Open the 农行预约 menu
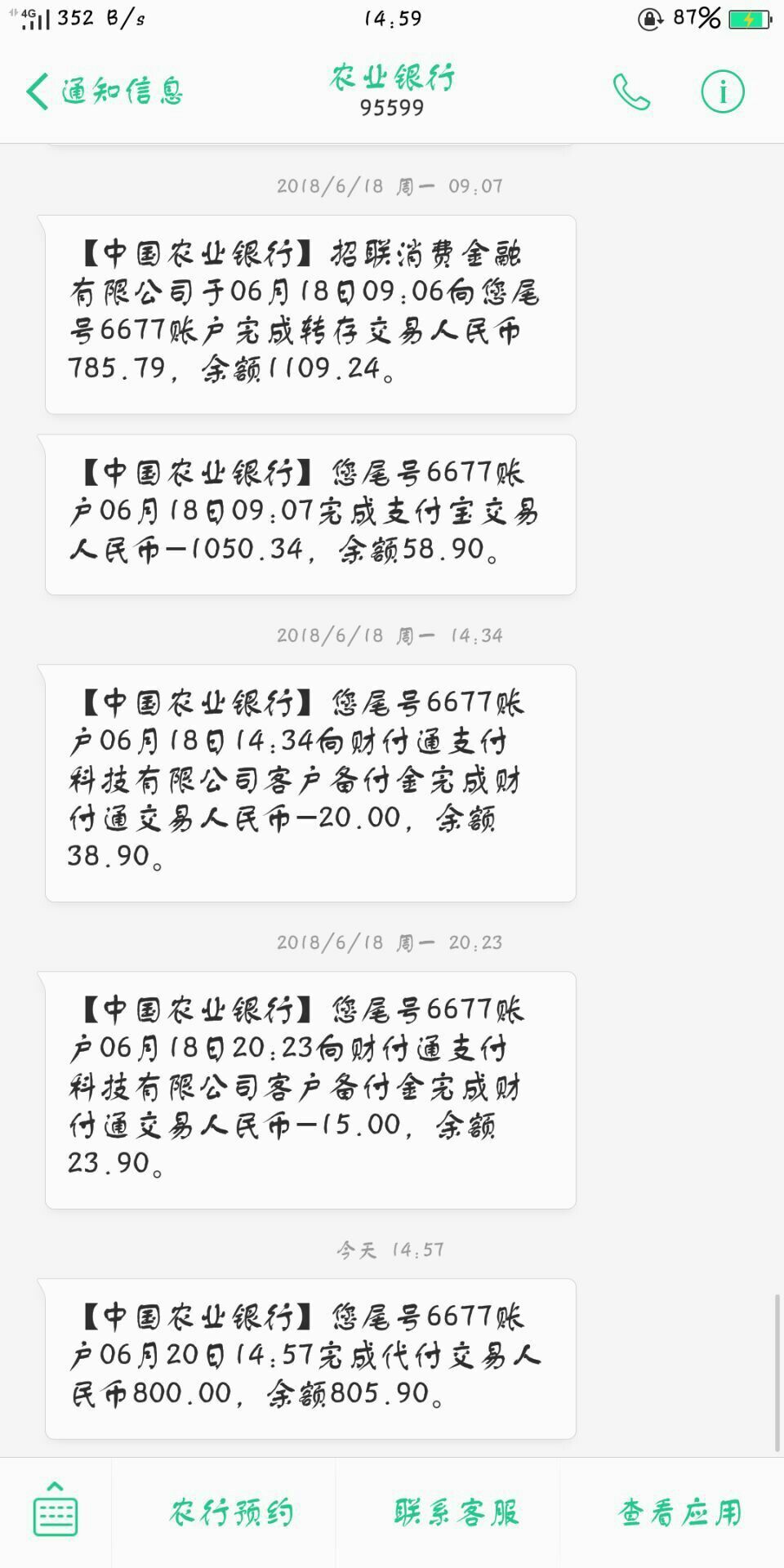 pyautogui.click(x=231, y=1512)
